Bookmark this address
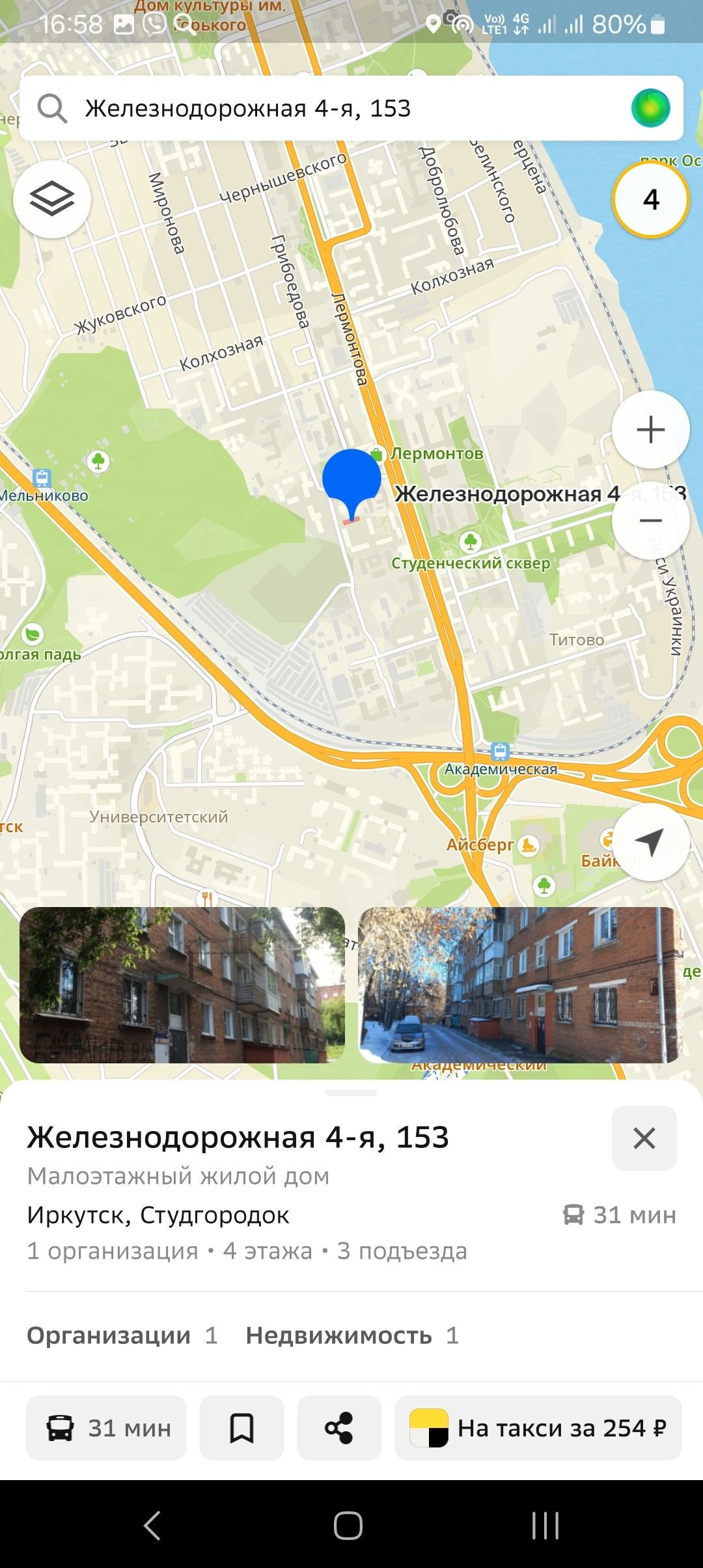The image size is (703, 1568). pyautogui.click(x=241, y=1428)
